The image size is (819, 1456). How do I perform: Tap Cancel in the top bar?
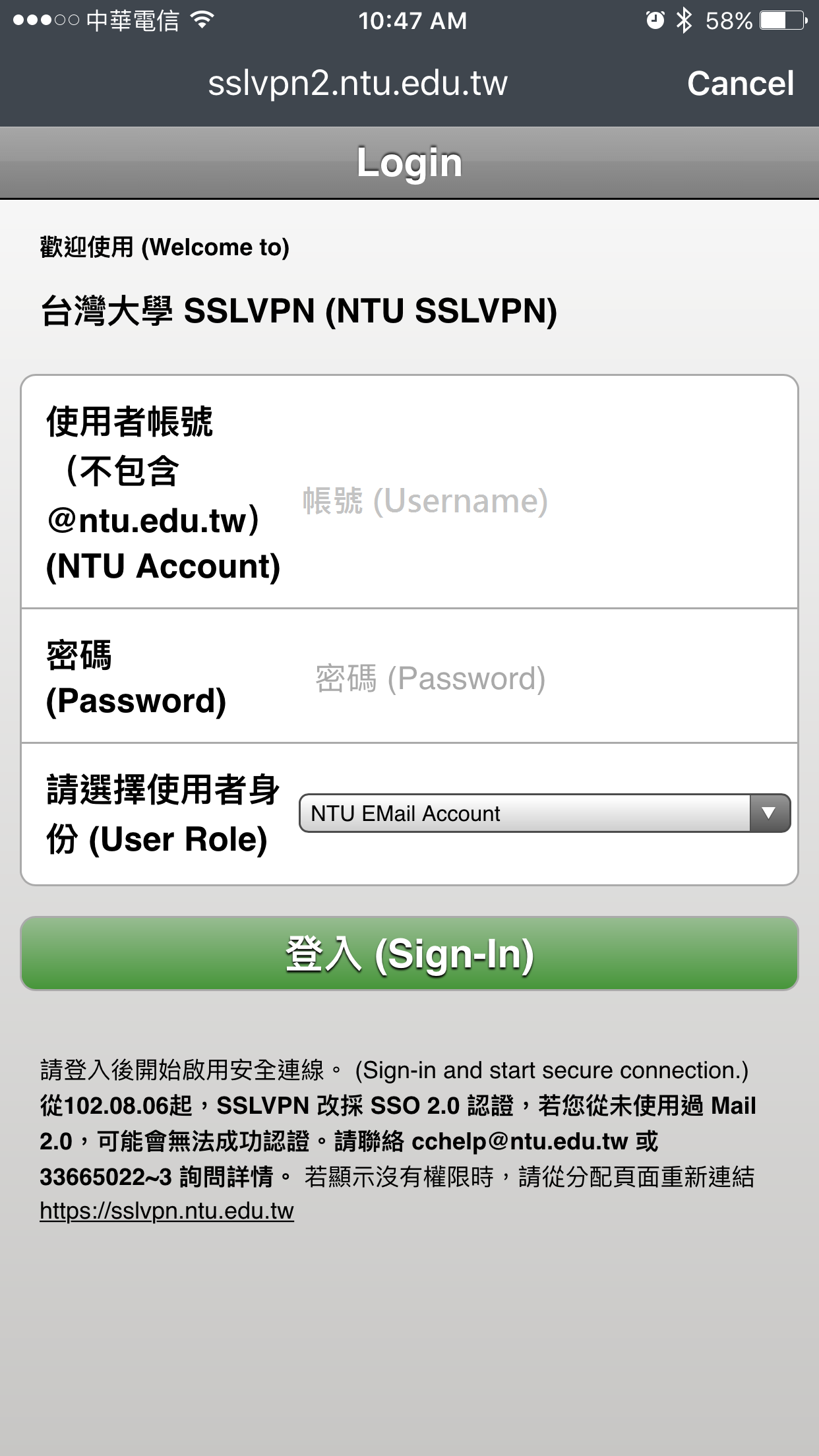[x=740, y=84]
